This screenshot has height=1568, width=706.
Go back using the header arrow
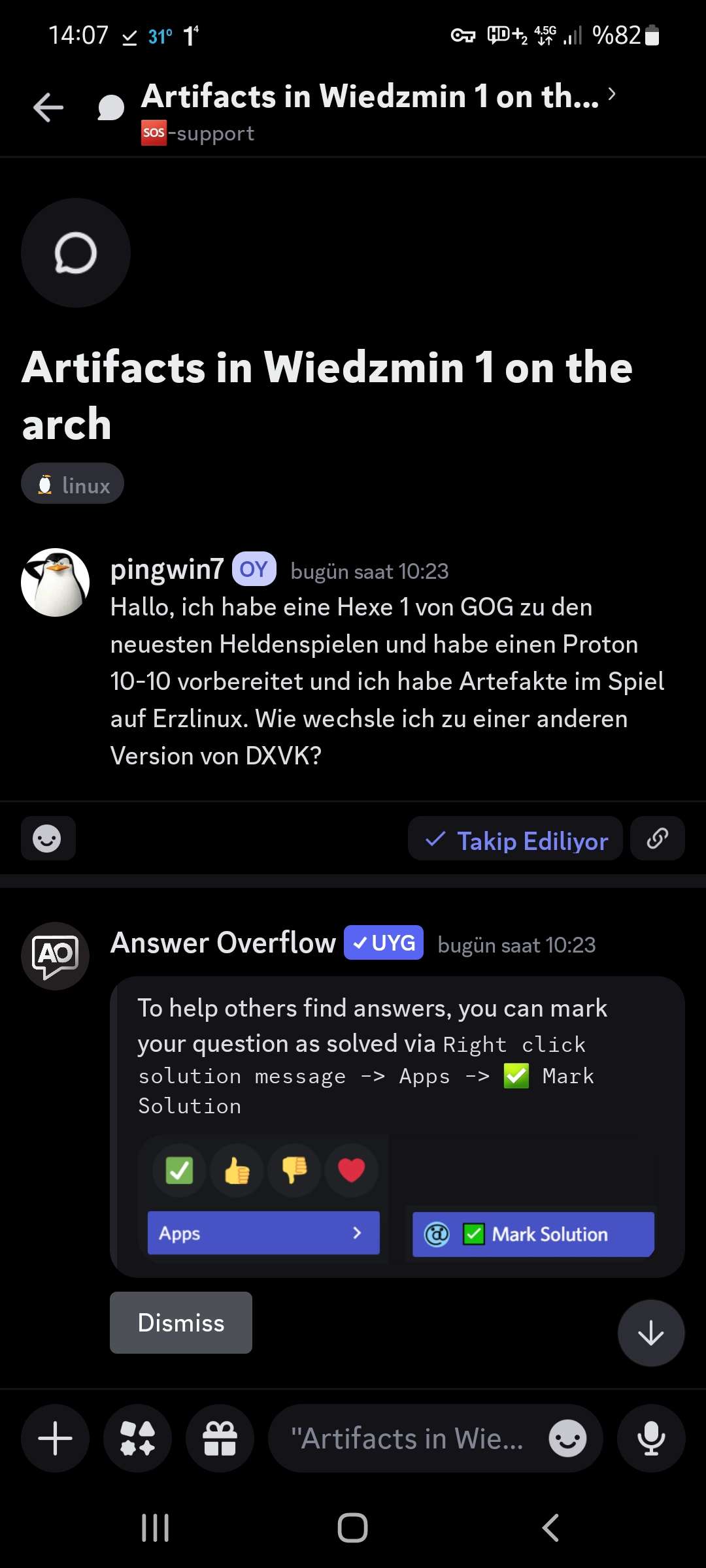(48, 108)
